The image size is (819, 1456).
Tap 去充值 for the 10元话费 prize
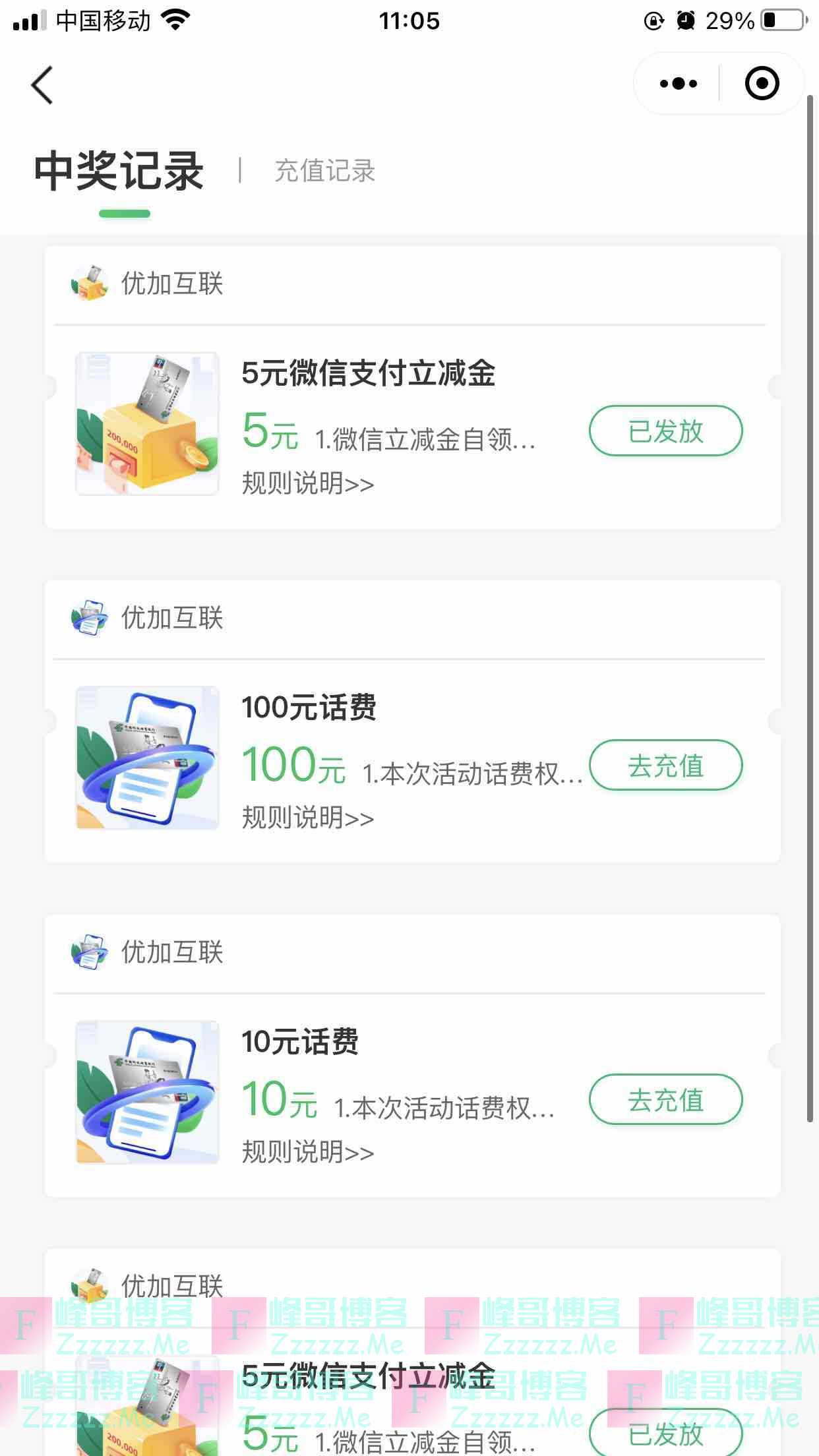click(666, 1099)
